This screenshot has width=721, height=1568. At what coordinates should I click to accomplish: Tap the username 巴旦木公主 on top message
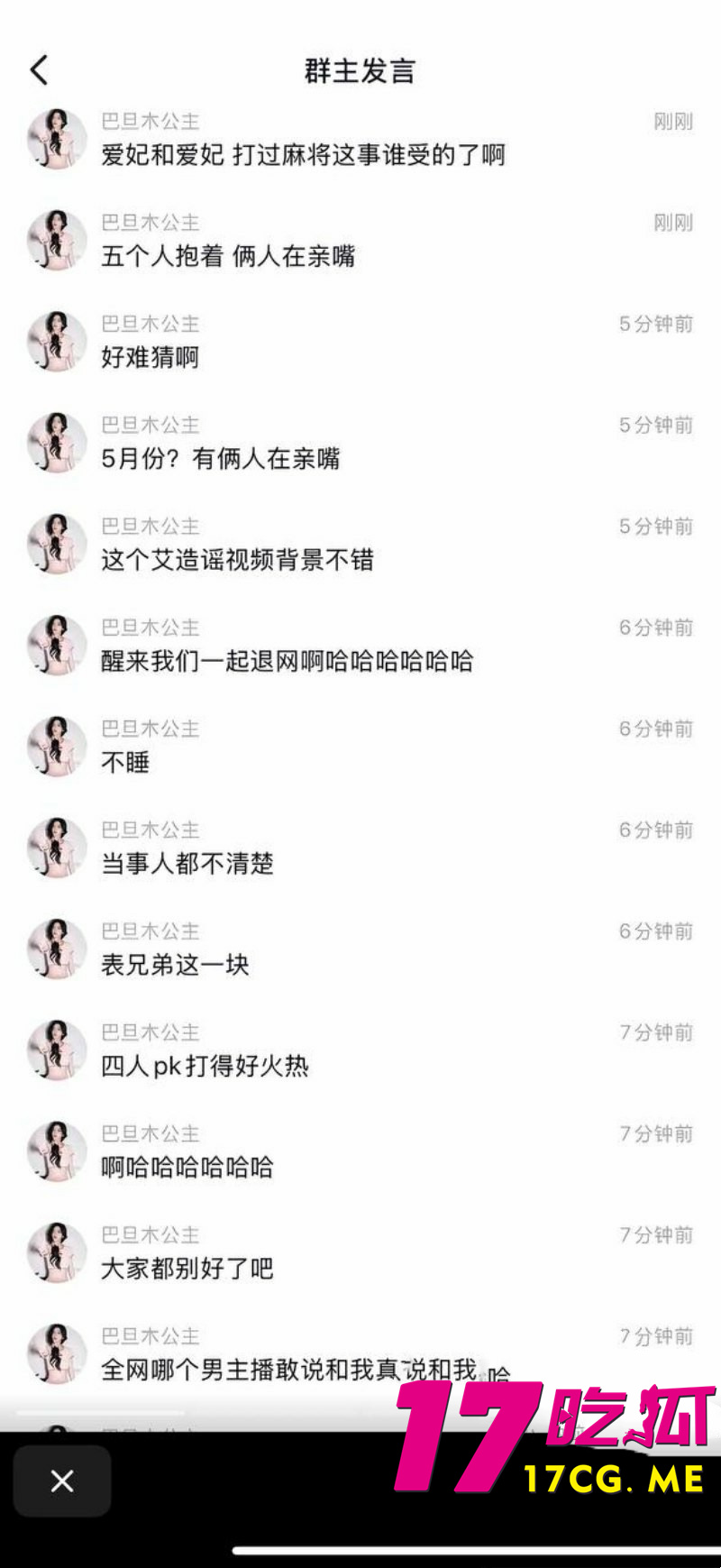click(150, 122)
